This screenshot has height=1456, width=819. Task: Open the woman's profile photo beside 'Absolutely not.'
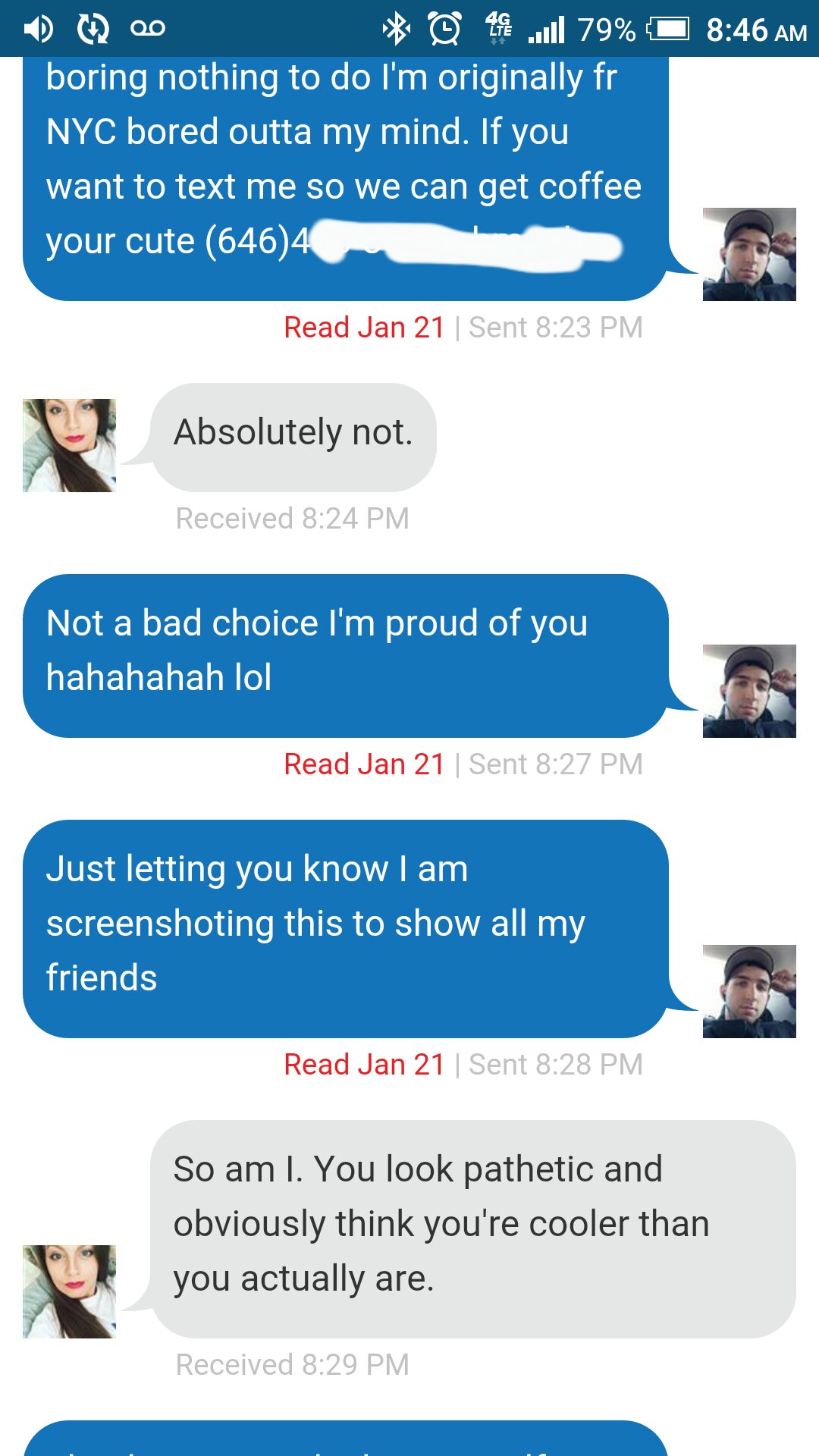(x=69, y=445)
